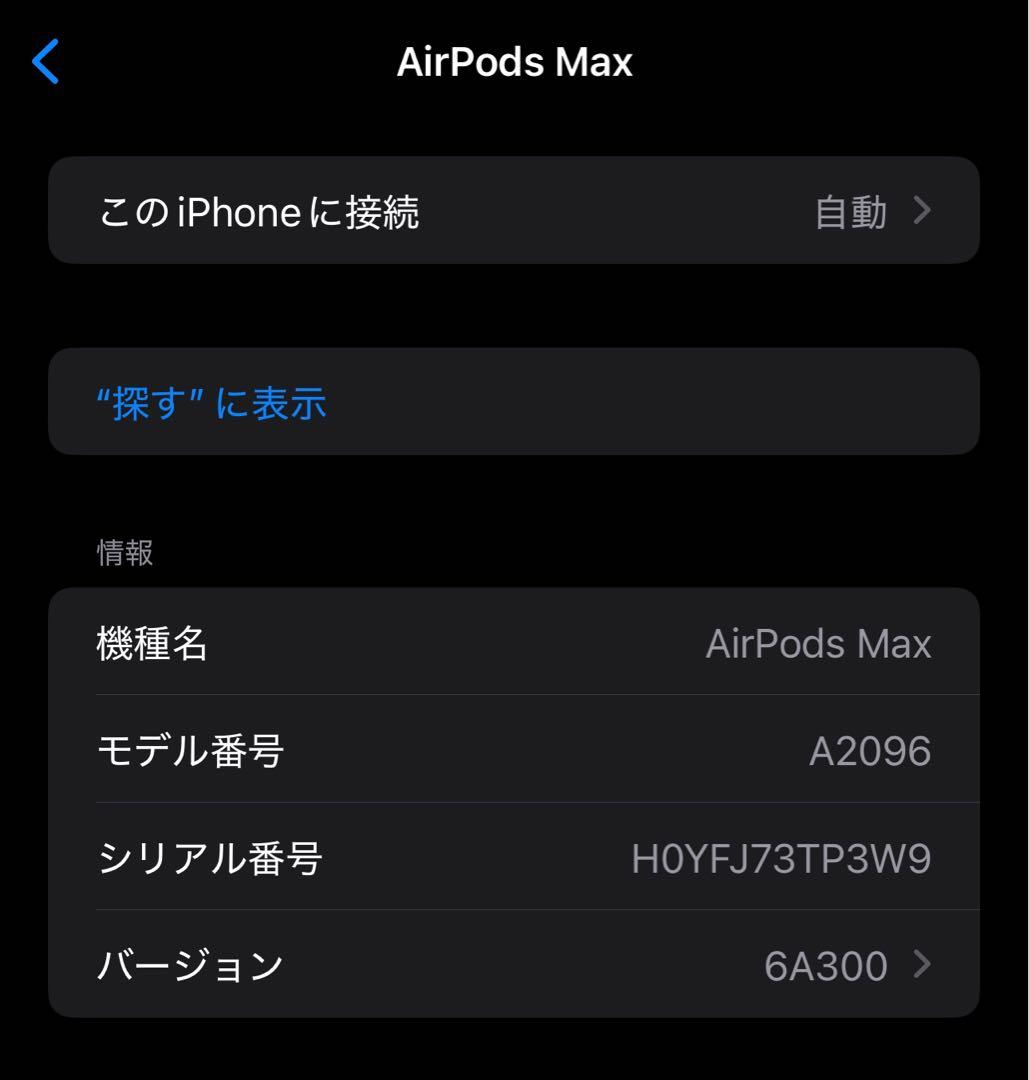The width and height of the screenshot is (1029, 1080).
Task: Tap the back arrow to return to Bluetooth
Action: [44, 61]
